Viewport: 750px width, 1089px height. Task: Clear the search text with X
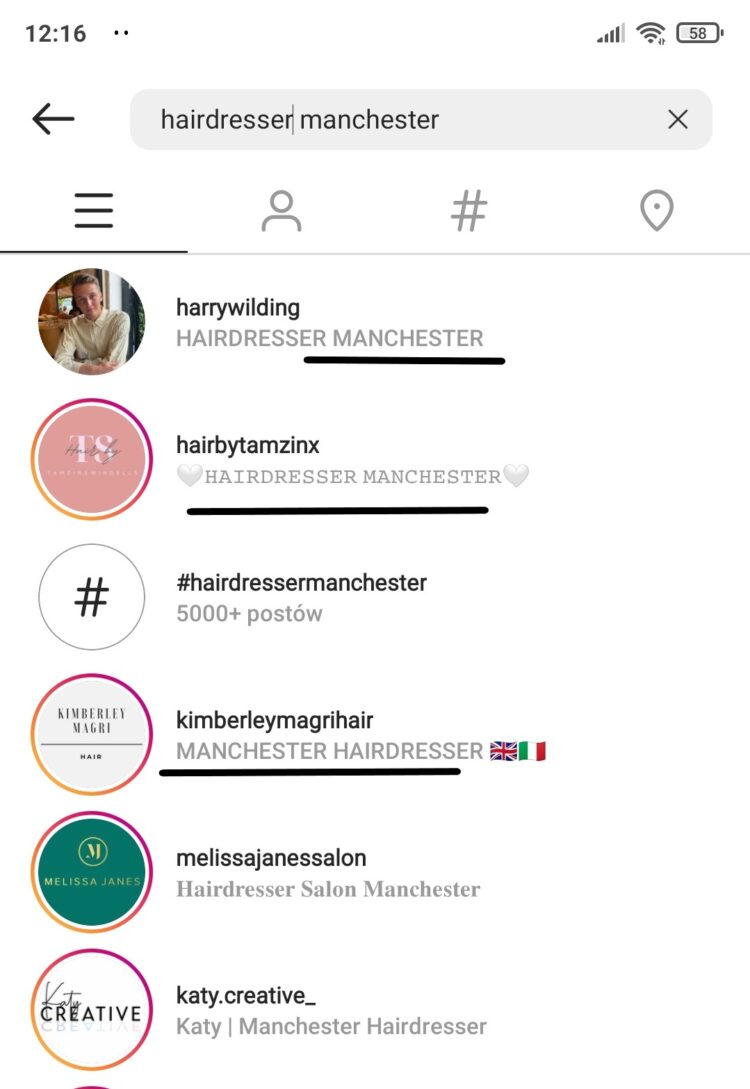point(677,120)
